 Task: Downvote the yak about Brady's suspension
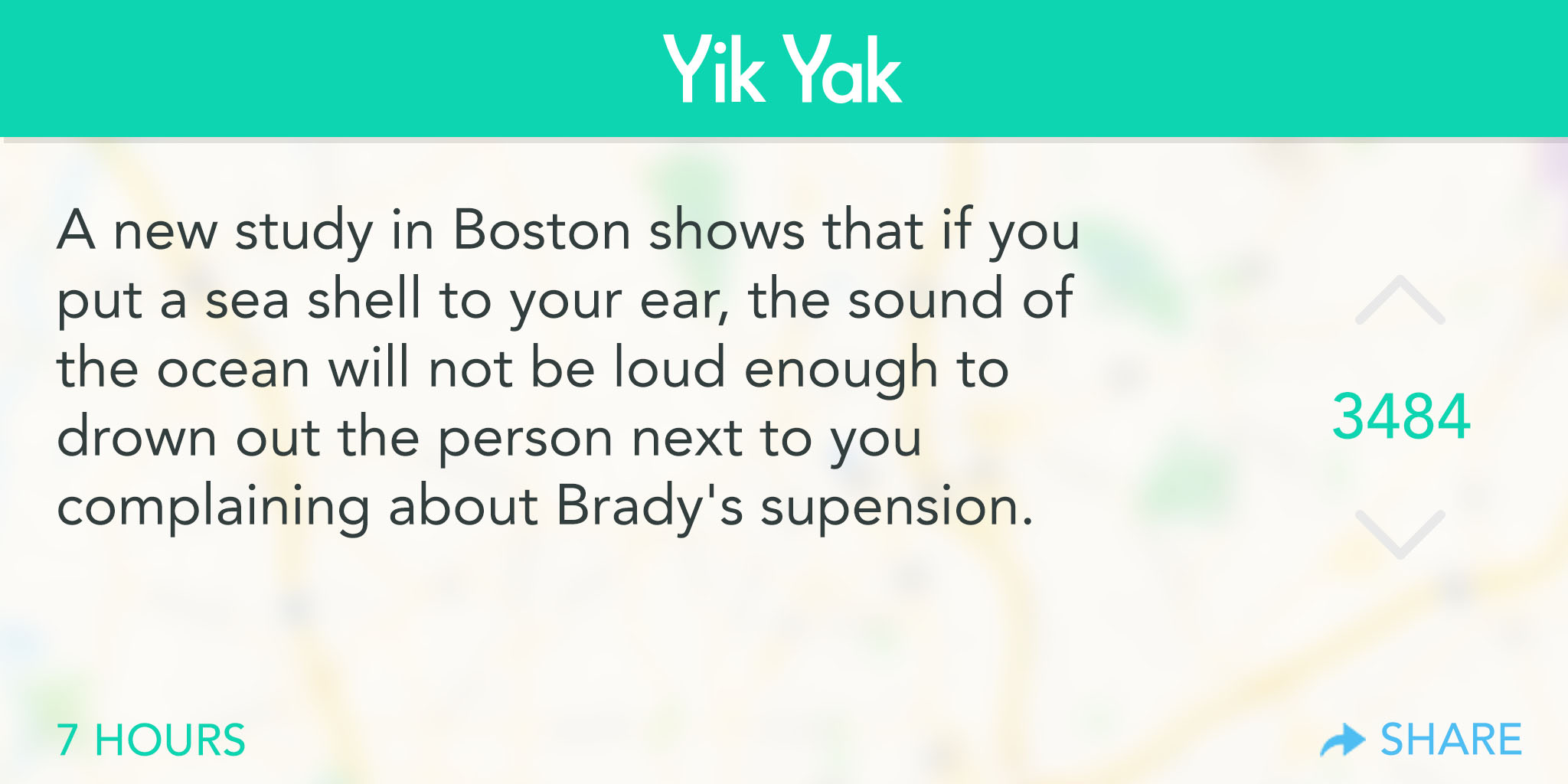pos(1400,534)
